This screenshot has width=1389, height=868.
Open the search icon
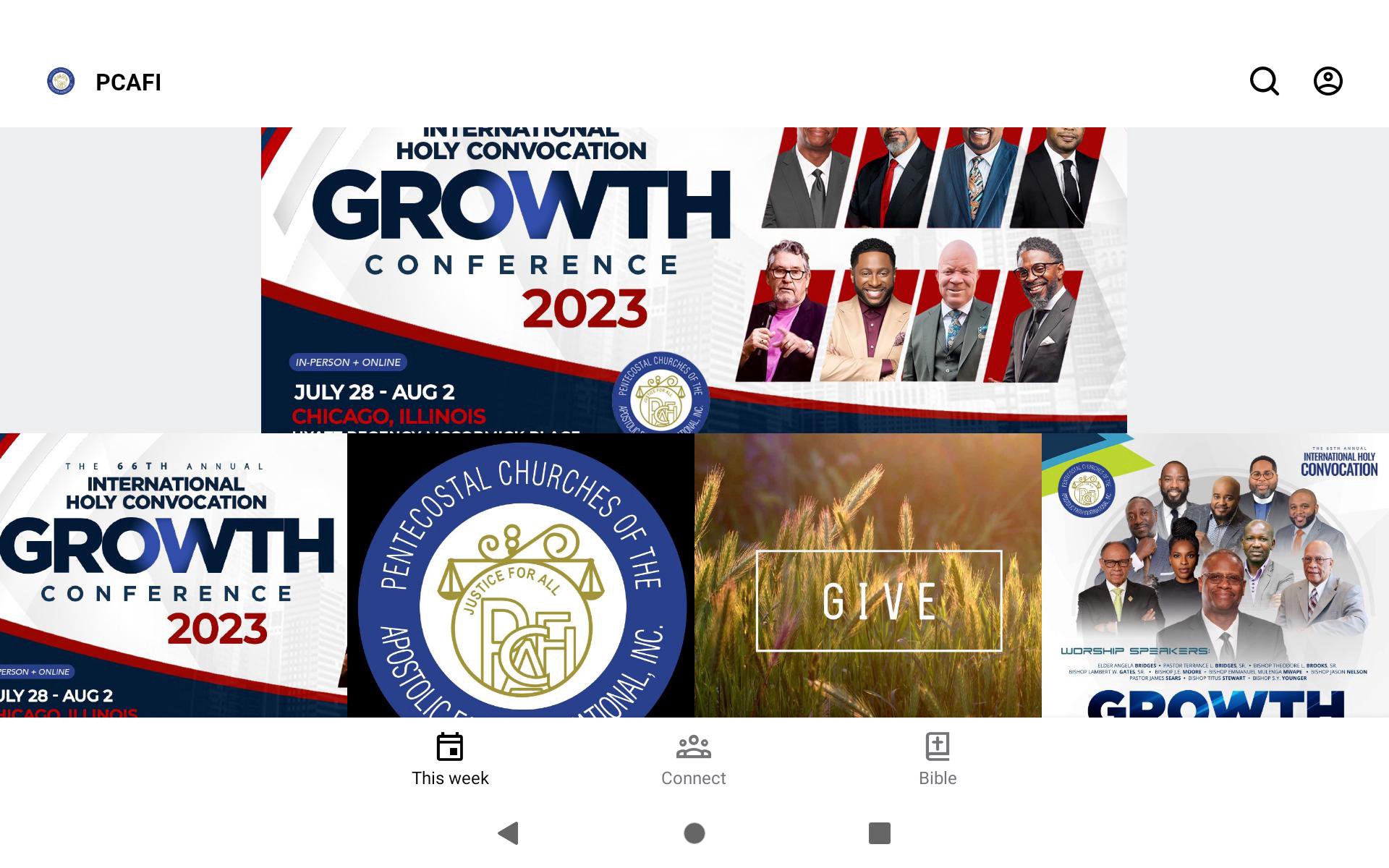click(x=1264, y=81)
